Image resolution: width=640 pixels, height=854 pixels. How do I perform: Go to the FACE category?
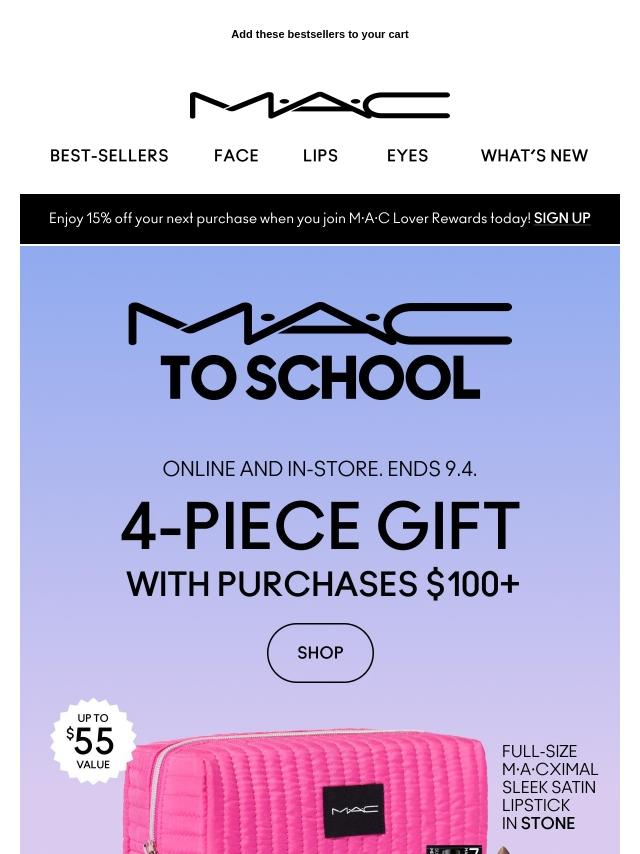pos(236,156)
